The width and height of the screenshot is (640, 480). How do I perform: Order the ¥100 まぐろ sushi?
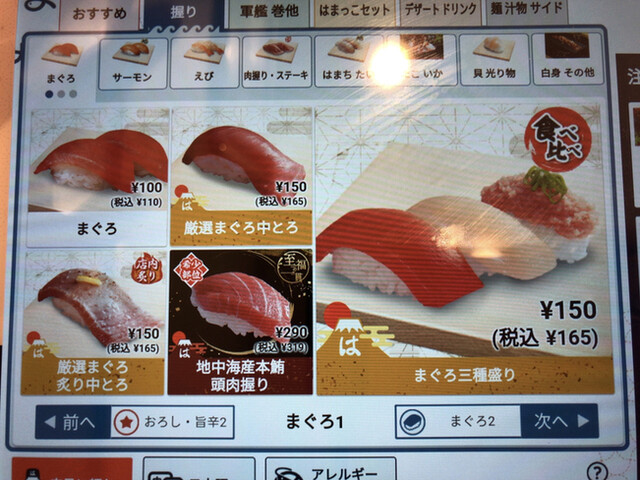[97, 176]
